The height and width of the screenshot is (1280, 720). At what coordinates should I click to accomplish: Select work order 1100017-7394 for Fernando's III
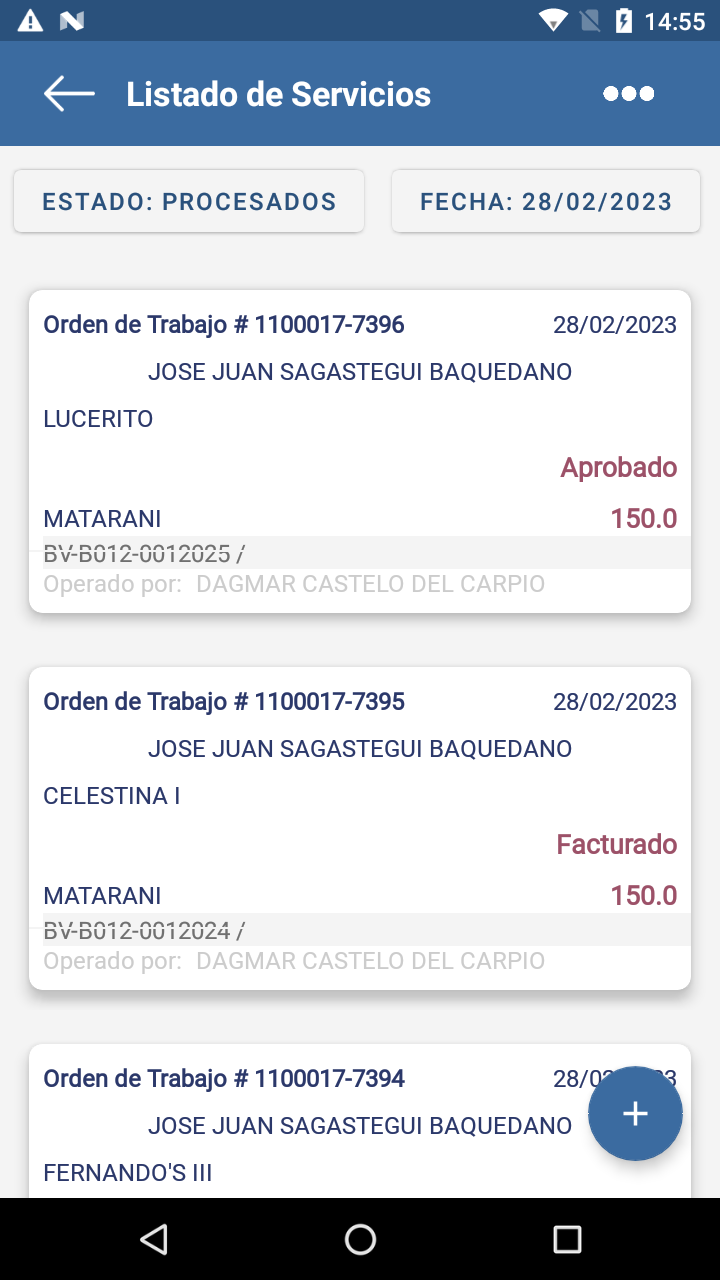[300, 1125]
